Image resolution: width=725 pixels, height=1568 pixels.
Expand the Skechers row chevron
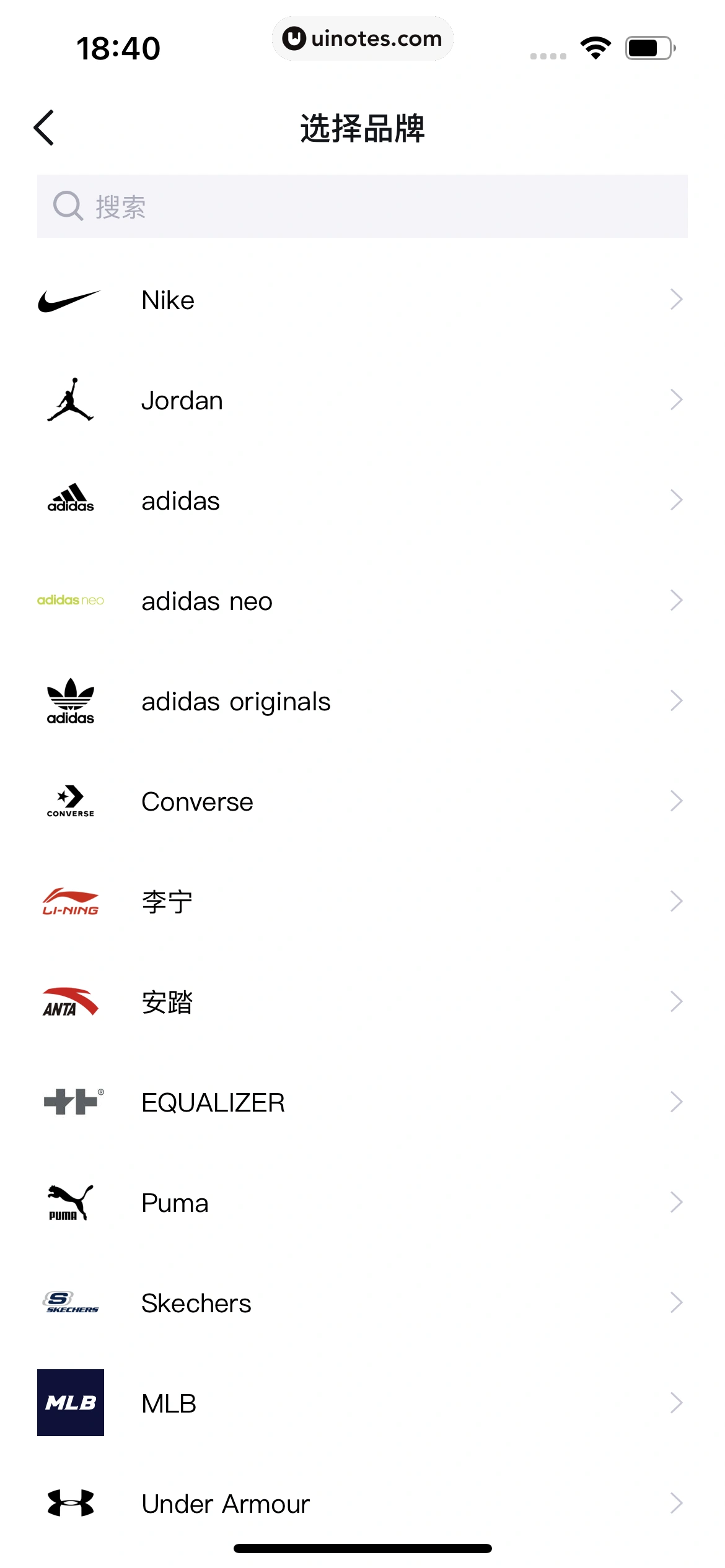[x=677, y=1302]
